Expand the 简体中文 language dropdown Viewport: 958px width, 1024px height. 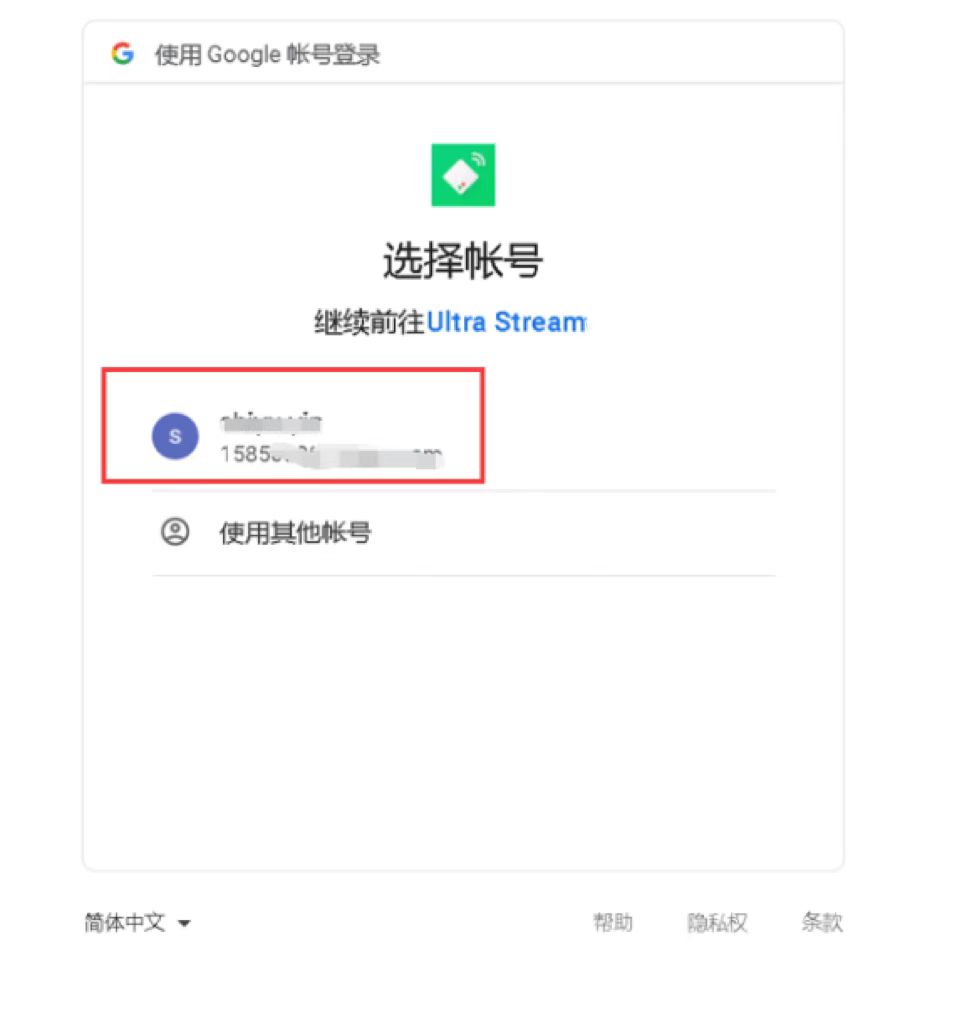tap(137, 922)
